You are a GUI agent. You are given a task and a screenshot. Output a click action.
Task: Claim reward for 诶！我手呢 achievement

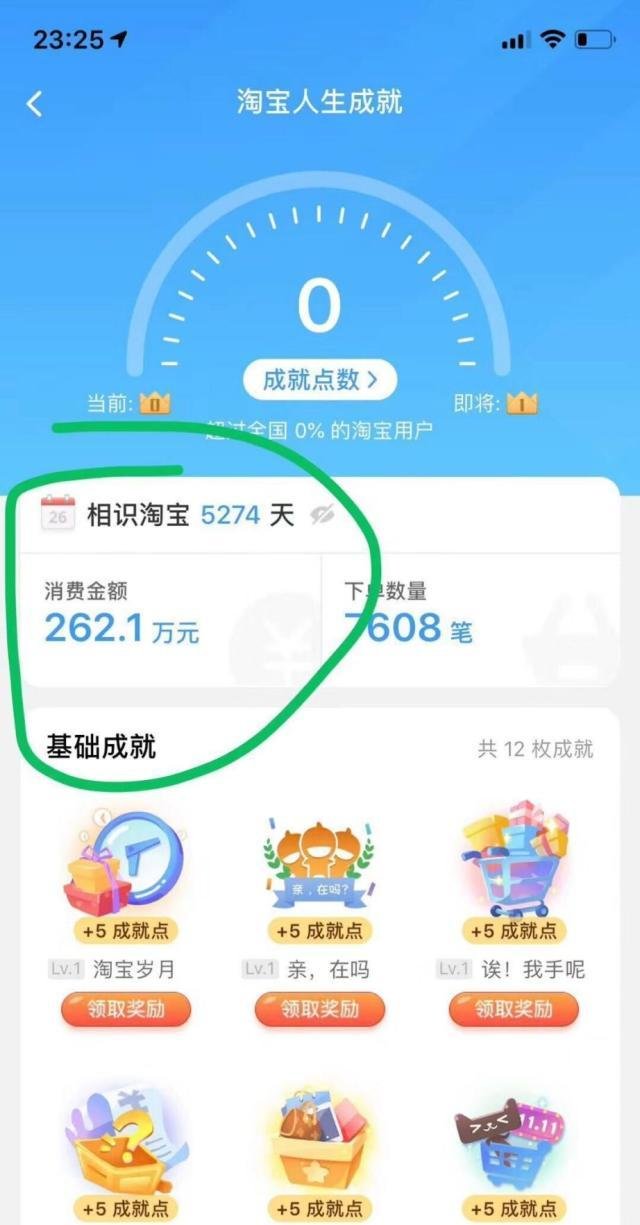point(514,1009)
